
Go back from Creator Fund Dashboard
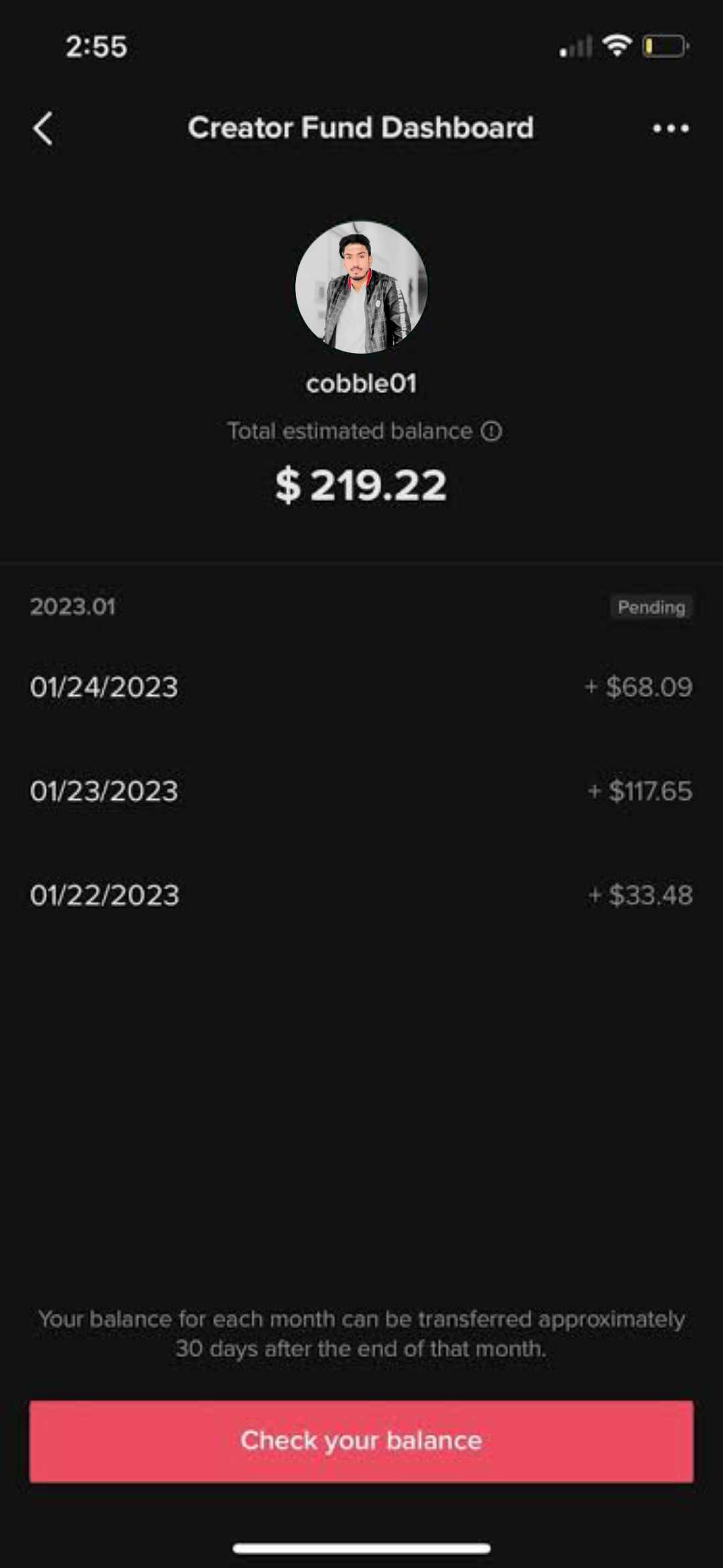tap(43, 128)
